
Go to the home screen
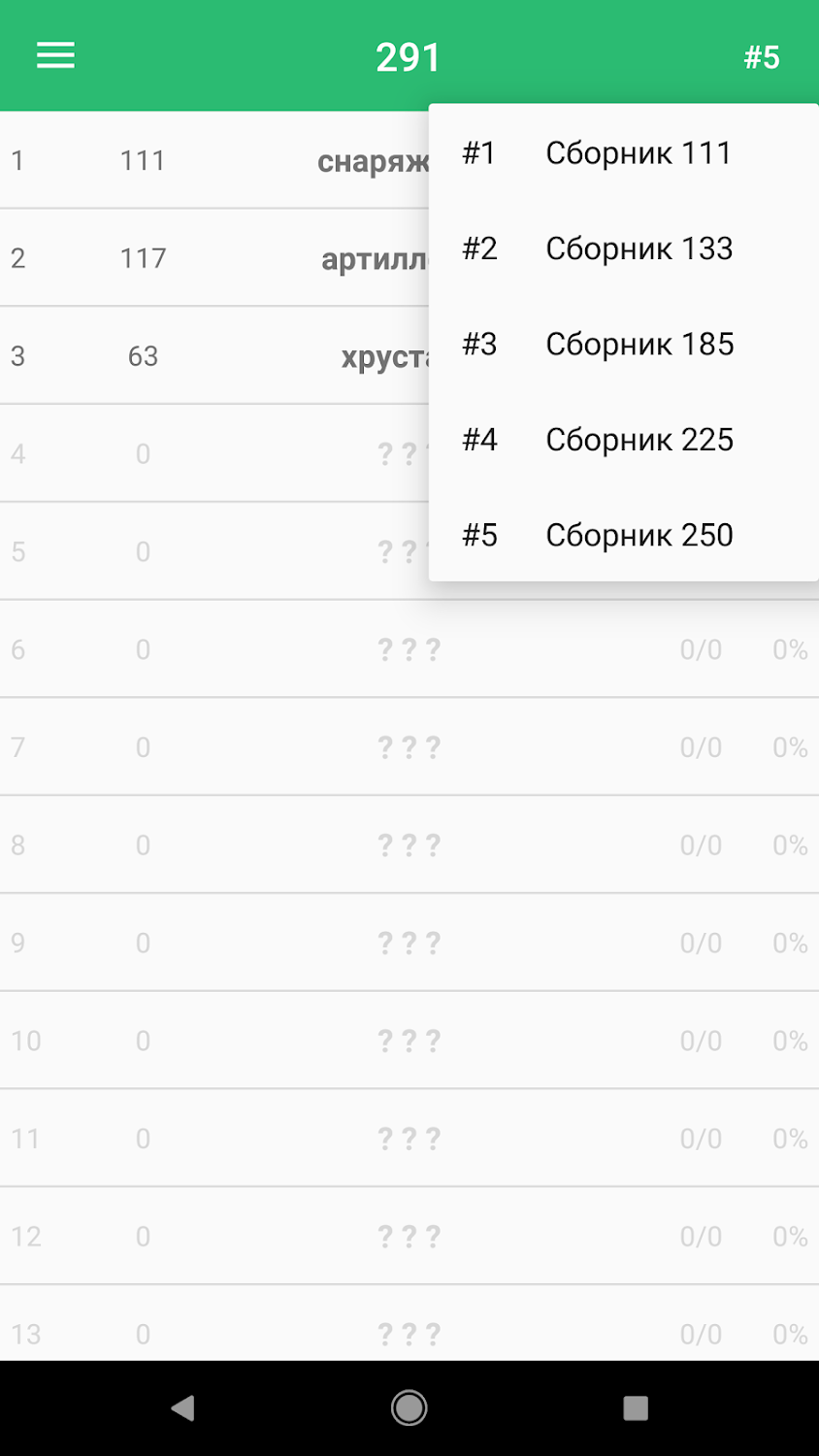click(x=409, y=1408)
